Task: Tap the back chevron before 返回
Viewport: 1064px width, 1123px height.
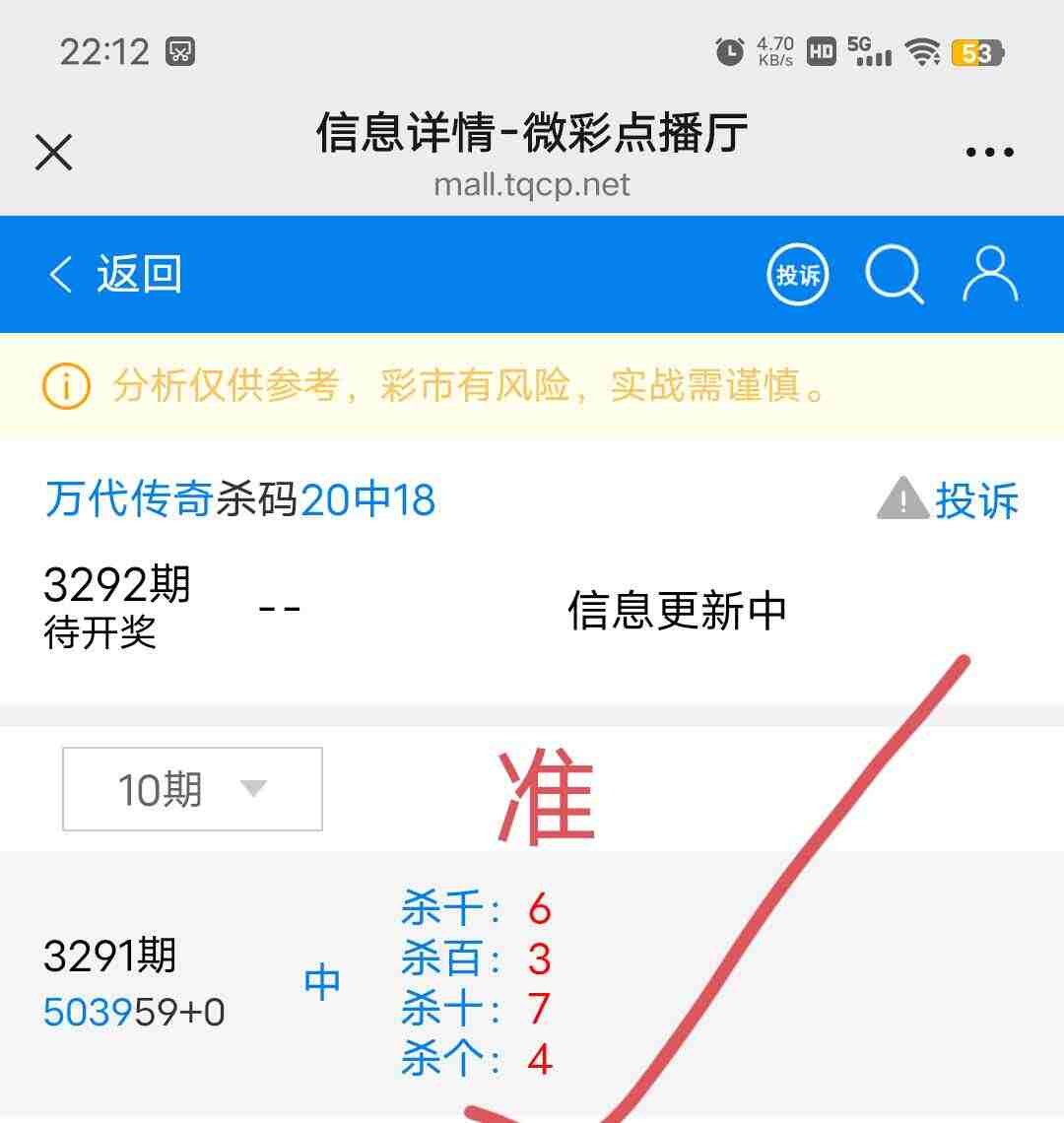Action: [59, 275]
